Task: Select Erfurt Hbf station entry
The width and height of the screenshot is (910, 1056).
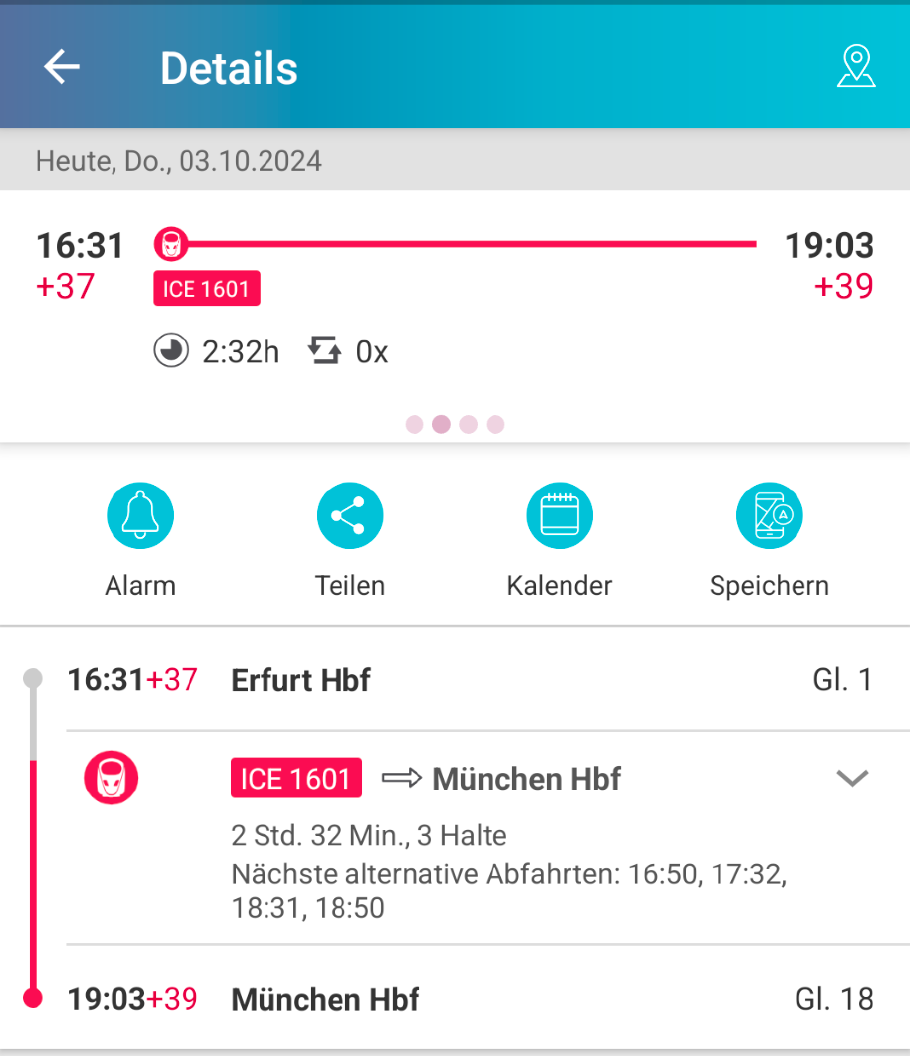Action: (300, 680)
